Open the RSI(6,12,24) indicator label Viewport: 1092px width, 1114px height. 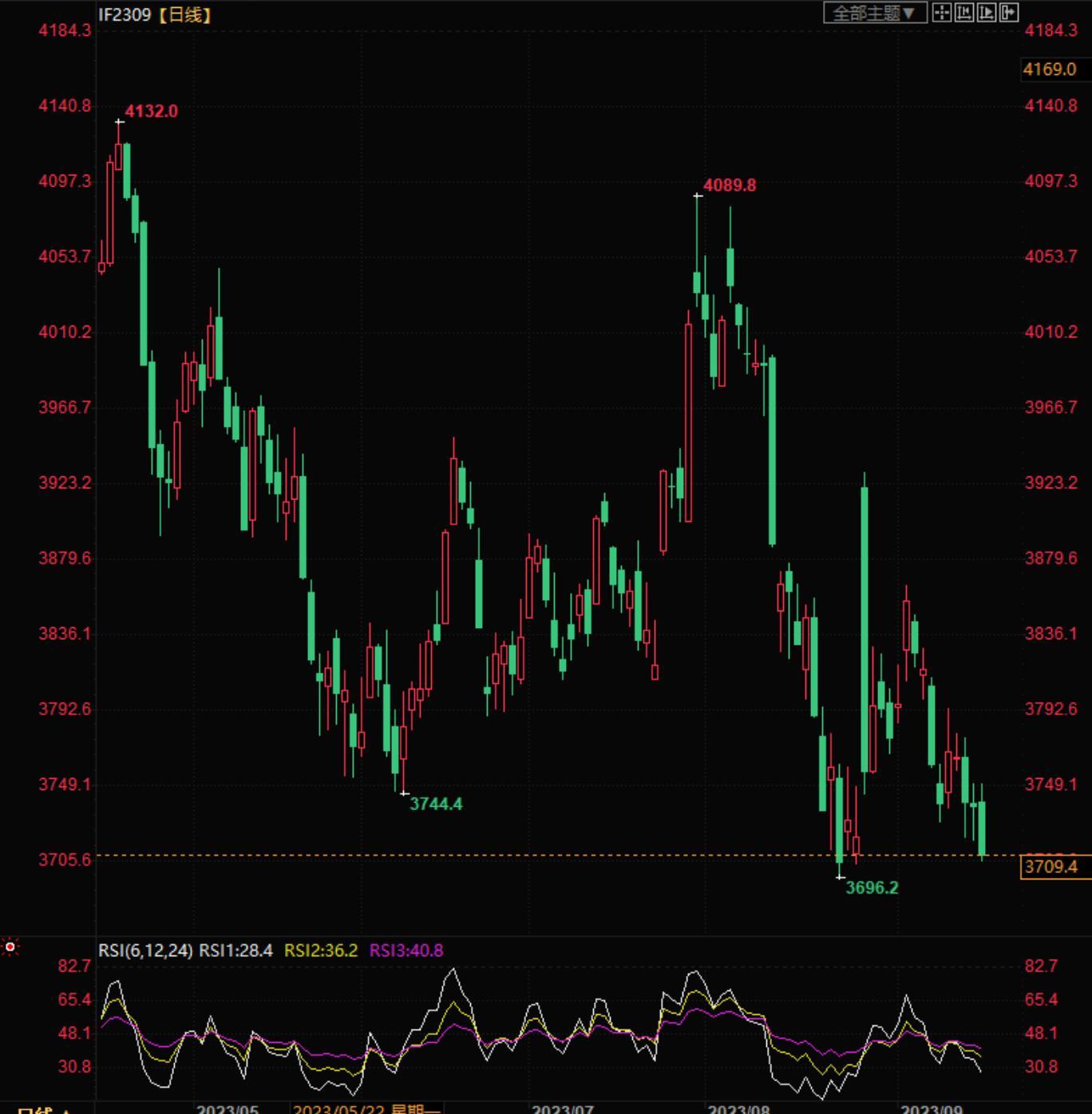tap(145, 950)
